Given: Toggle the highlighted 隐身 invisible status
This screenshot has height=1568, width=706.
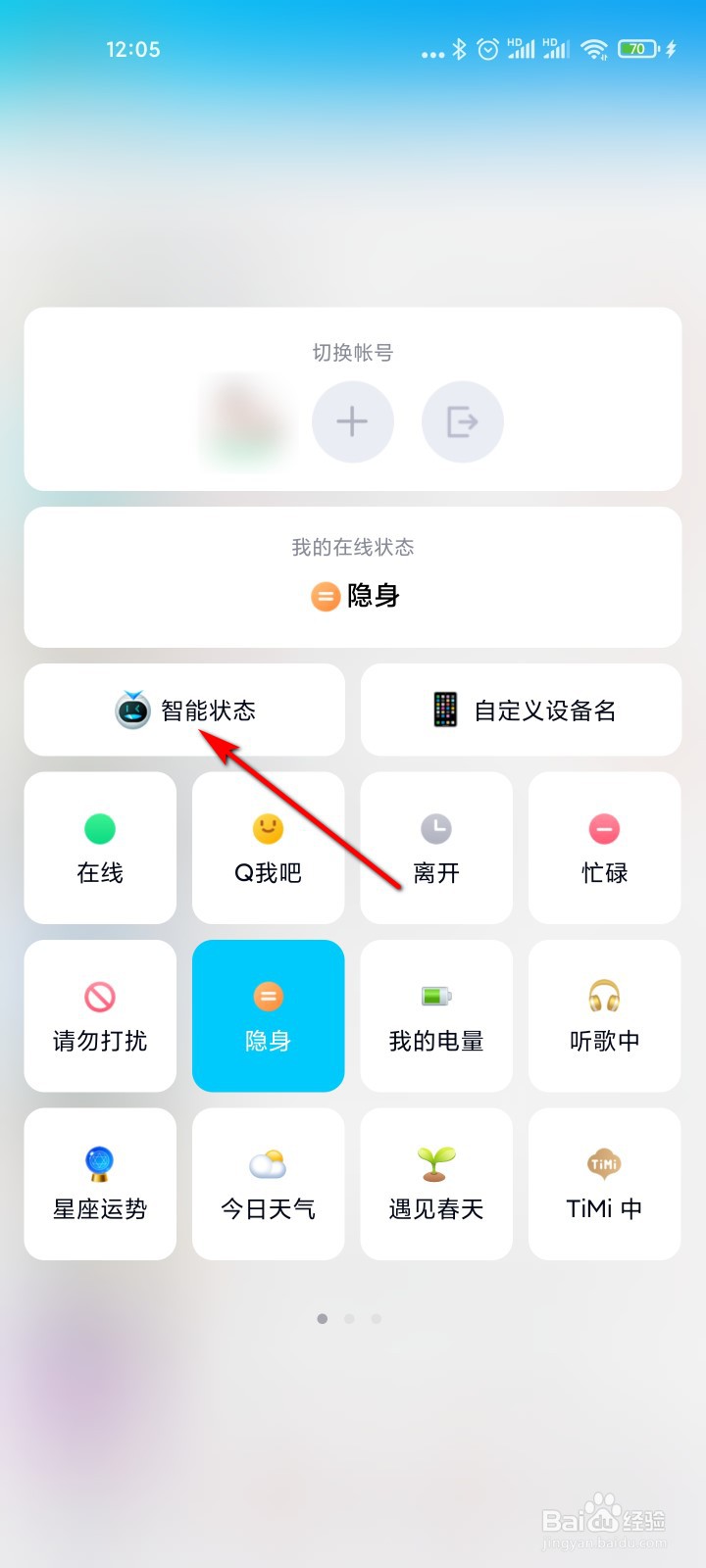Looking at the screenshot, I should (268, 1015).
